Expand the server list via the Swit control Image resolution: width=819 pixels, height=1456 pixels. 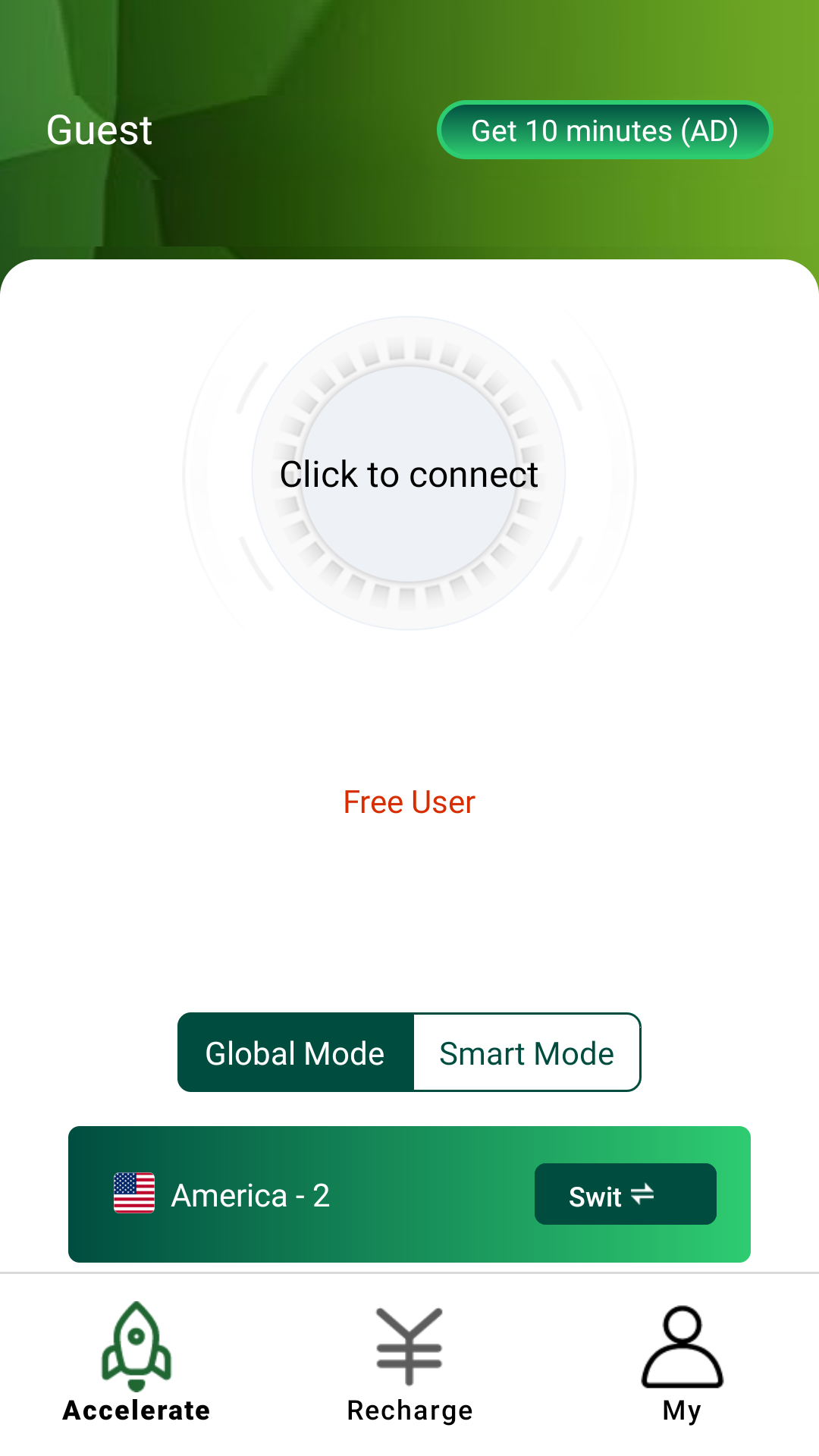[x=625, y=1194]
